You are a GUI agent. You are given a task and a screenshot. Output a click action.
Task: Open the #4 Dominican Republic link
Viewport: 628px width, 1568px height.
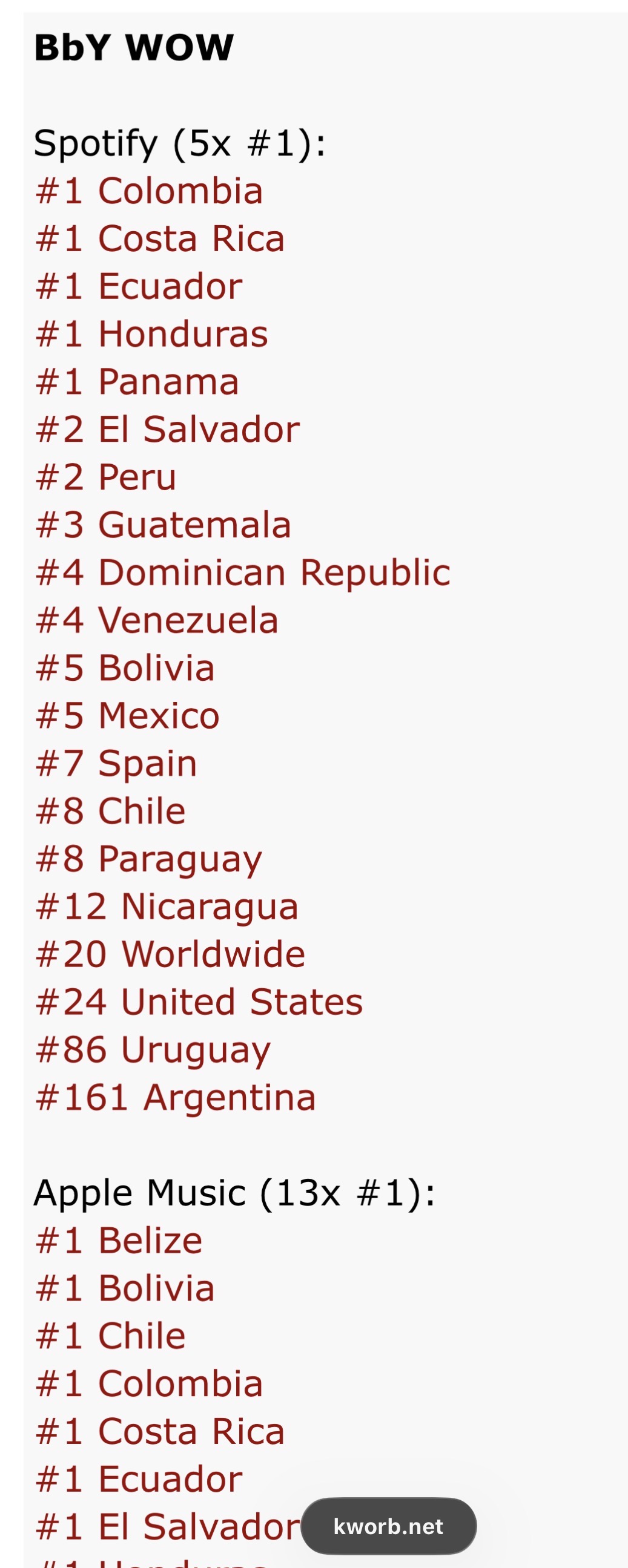[x=243, y=572]
